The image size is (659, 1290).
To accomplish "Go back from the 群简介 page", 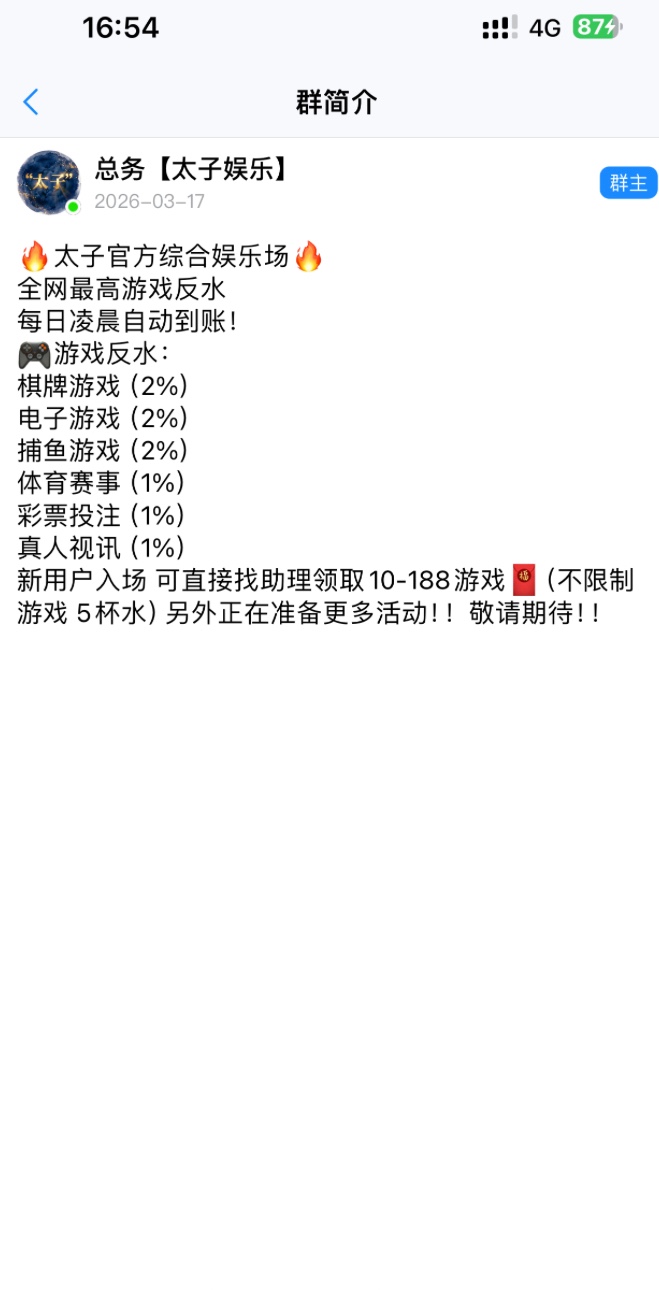I will tap(31, 102).
